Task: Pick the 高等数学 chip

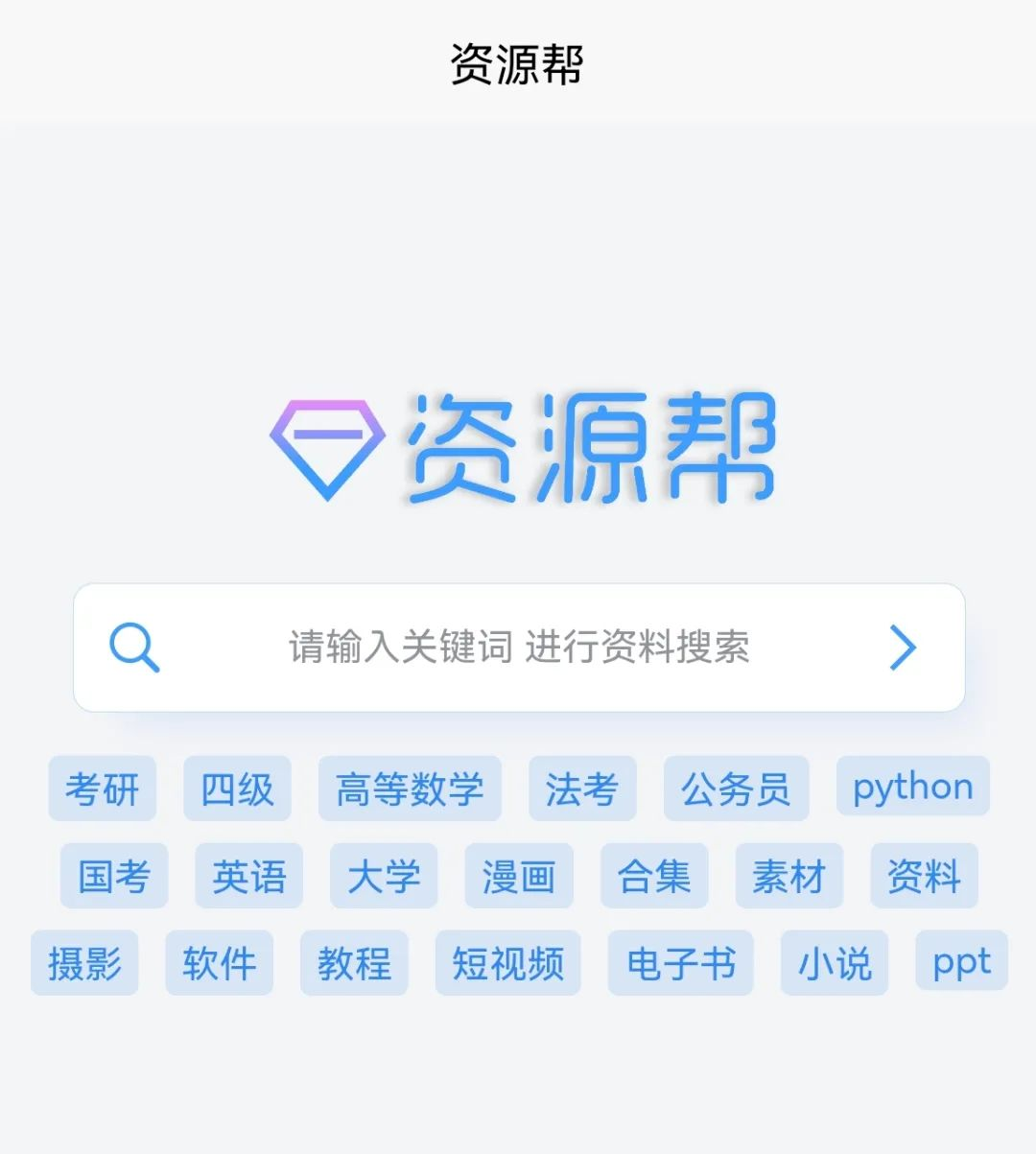Action: [x=410, y=789]
